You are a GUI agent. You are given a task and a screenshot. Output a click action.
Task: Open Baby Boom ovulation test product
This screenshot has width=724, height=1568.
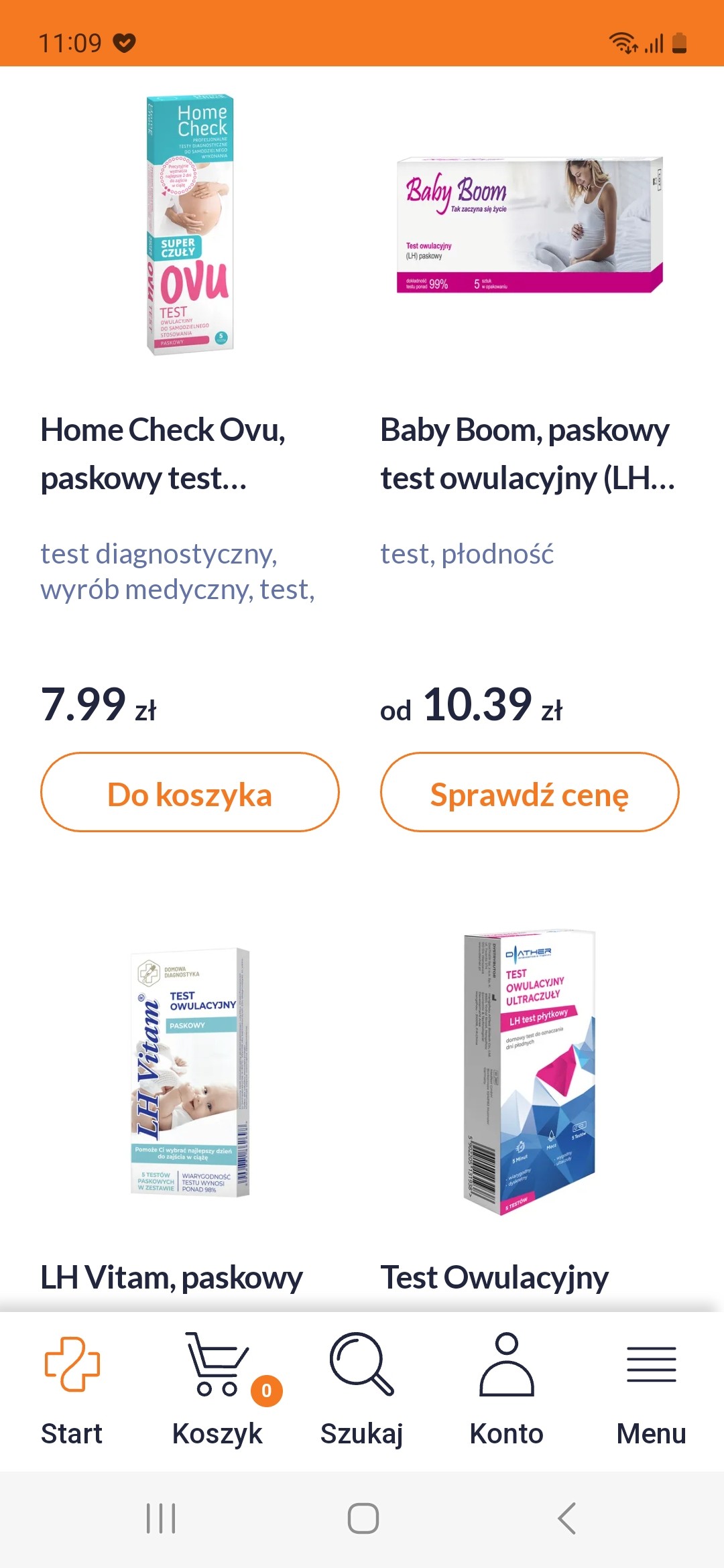click(528, 453)
